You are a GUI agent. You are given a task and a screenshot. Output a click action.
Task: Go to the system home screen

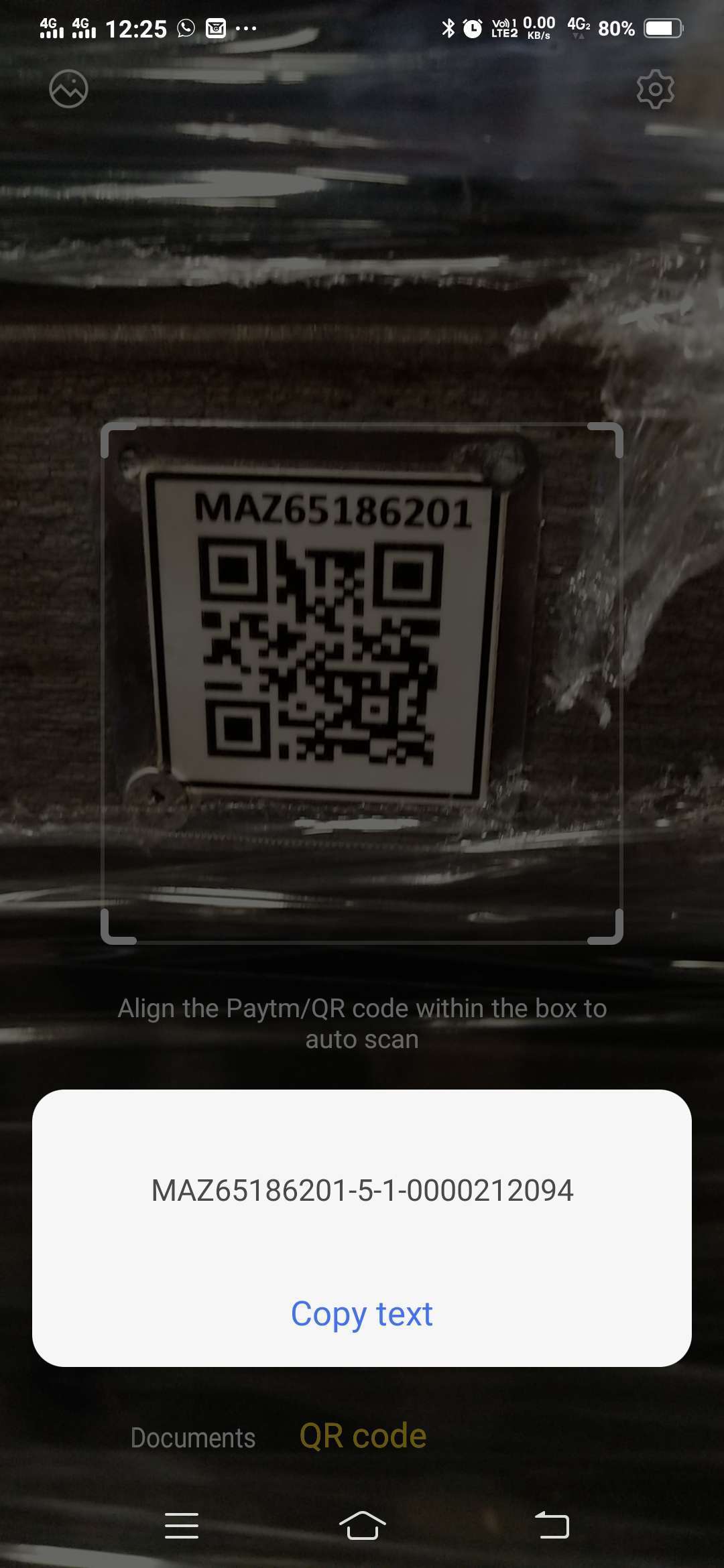tap(363, 1526)
